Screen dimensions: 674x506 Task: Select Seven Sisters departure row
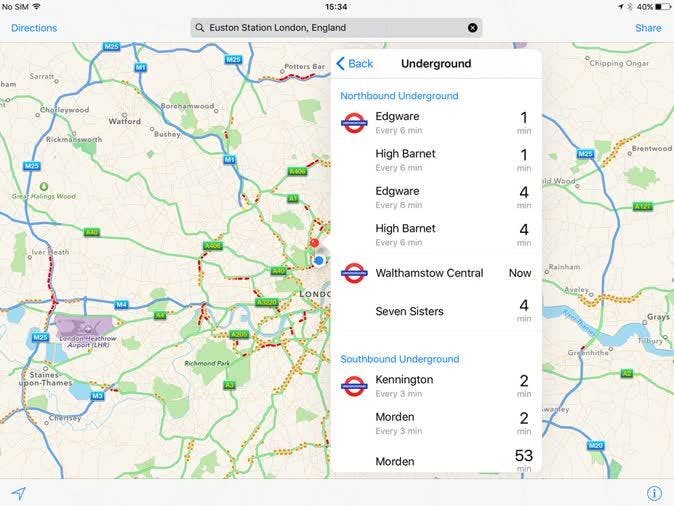tap(436, 311)
